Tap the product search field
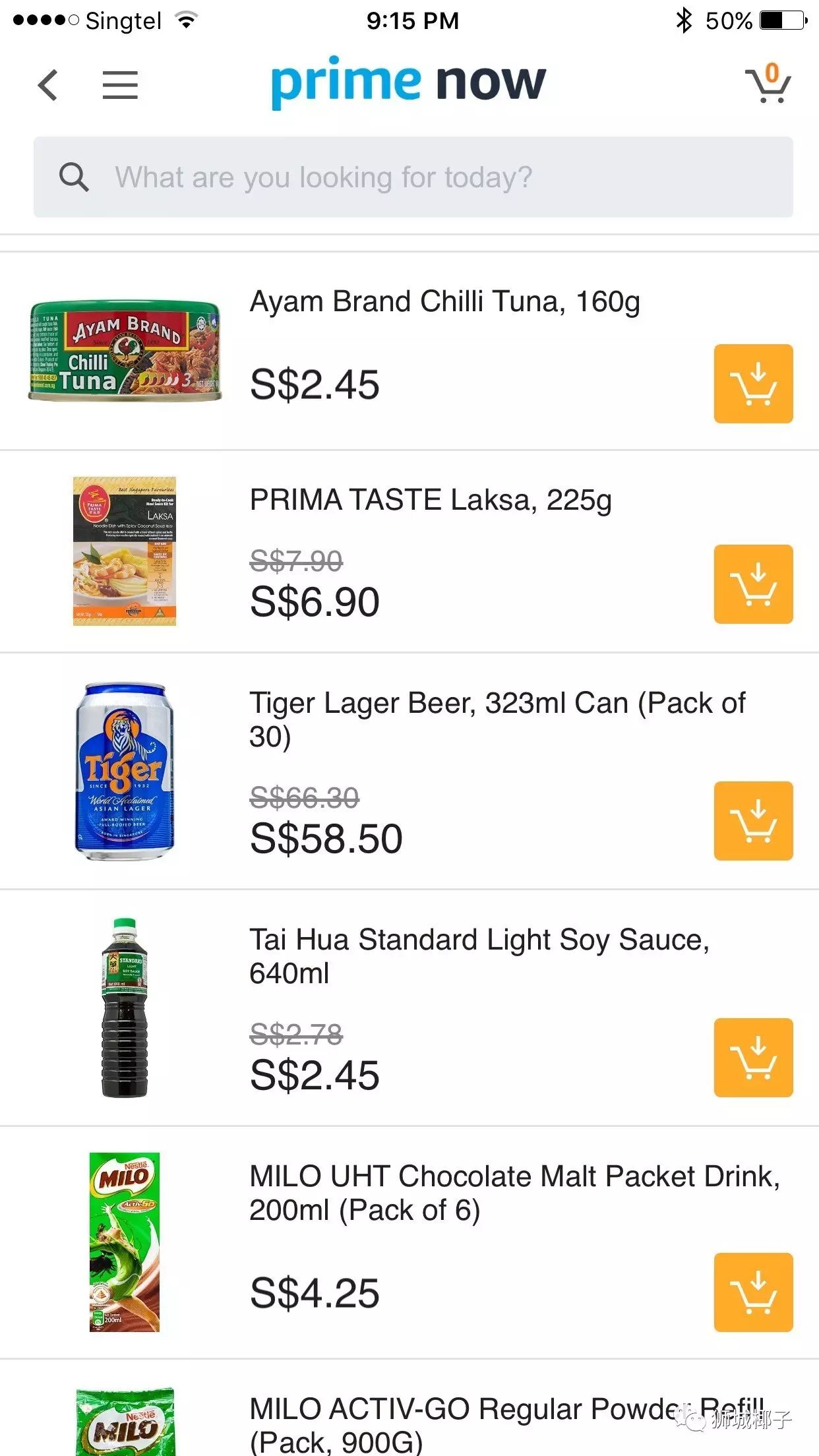This screenshot has height=1456, width=819. click(x=413, y=177)
